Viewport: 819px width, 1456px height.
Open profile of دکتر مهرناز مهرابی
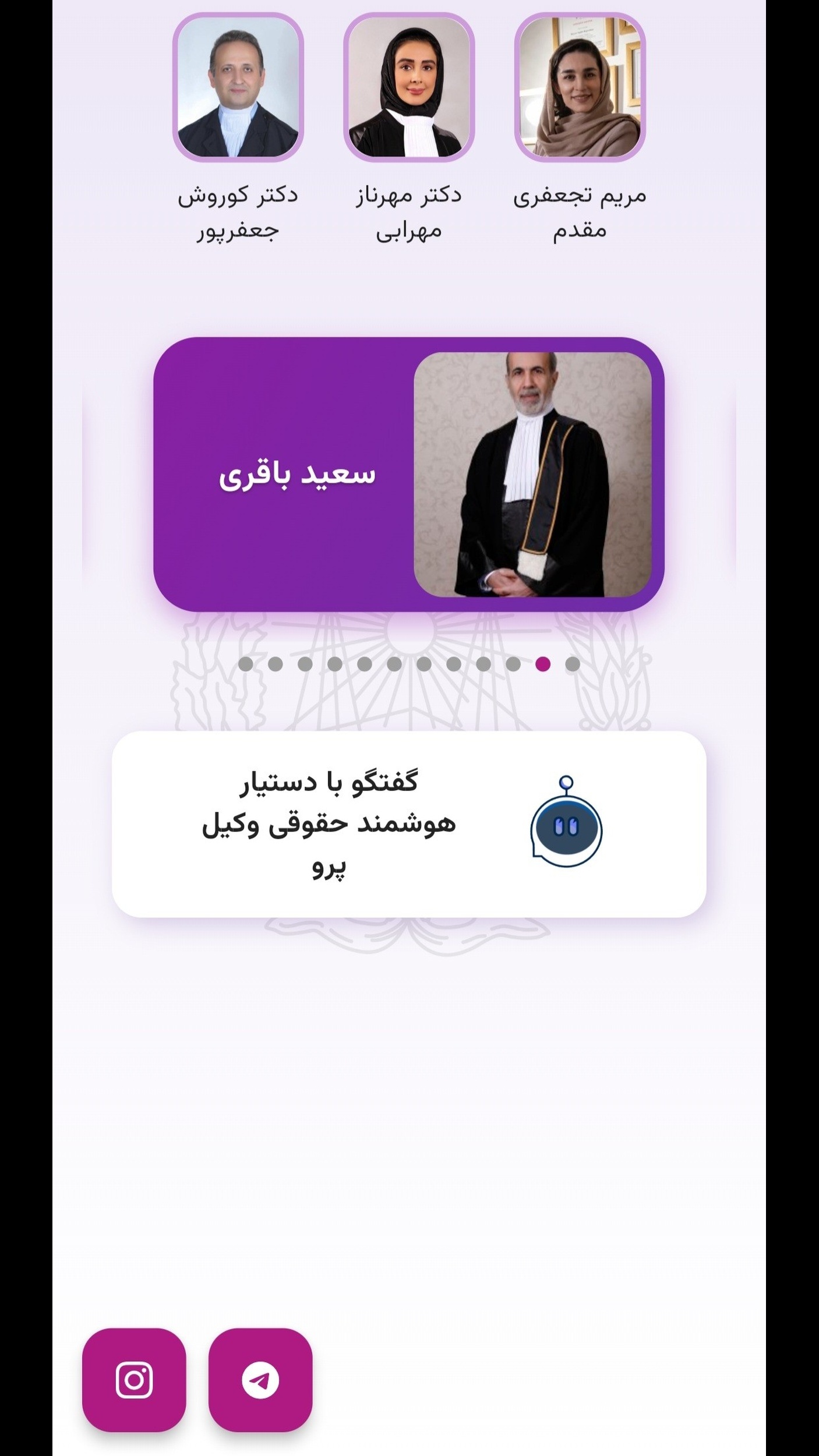tap(409, 87)
